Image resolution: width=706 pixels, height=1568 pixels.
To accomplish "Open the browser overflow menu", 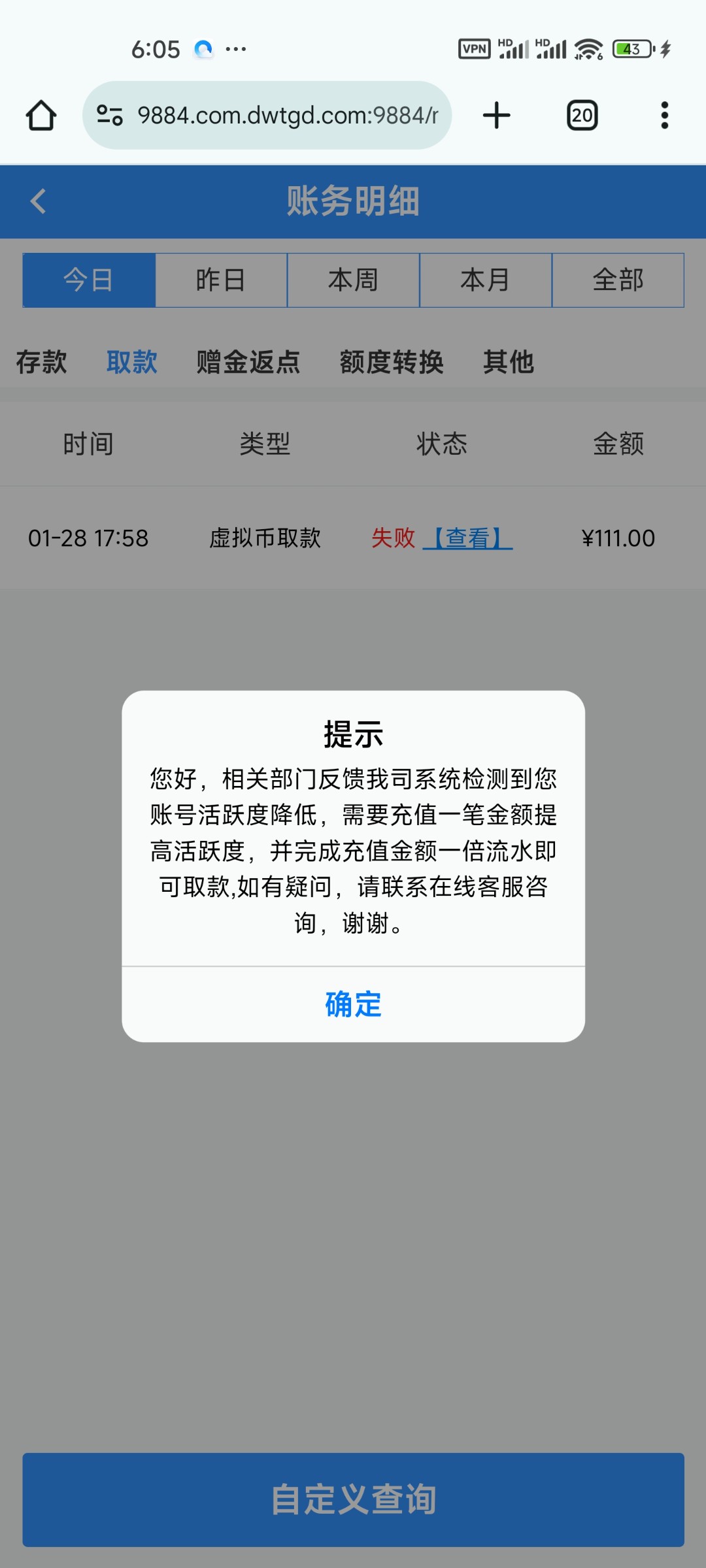I will pyautogui.click(x=665, y=116).
